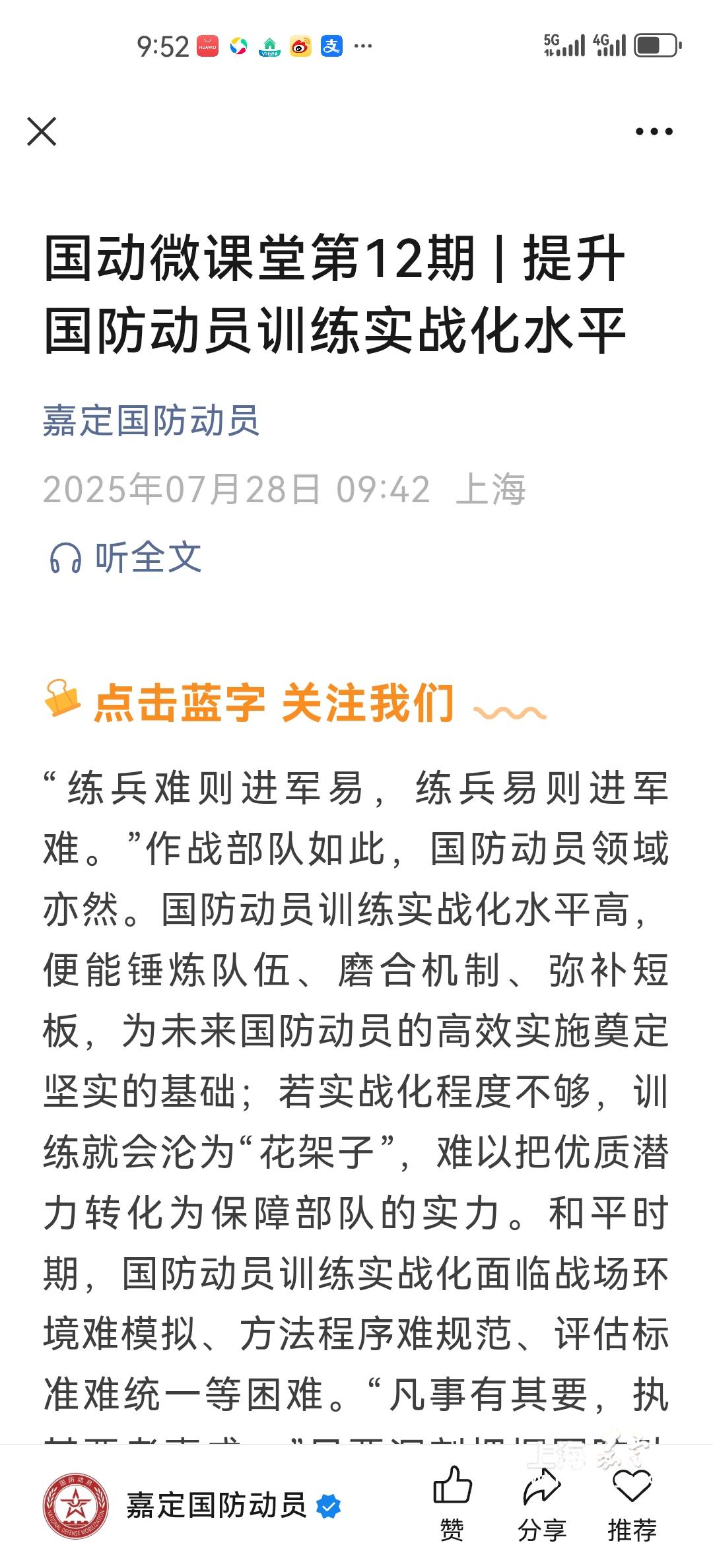Open the three-dot overflow menu
Viewport: 713px width, 1568px height.
(x=654, y=131)
